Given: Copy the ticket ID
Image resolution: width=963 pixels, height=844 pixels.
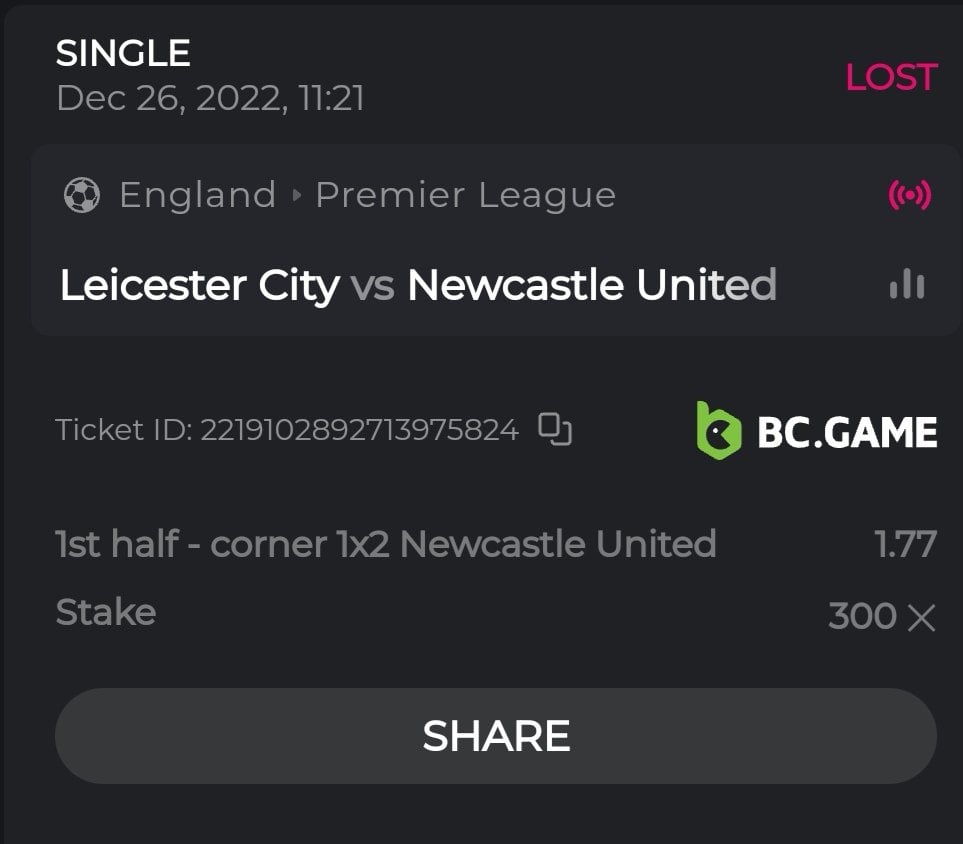Looking at the screenshot, I should coord(555,429).
